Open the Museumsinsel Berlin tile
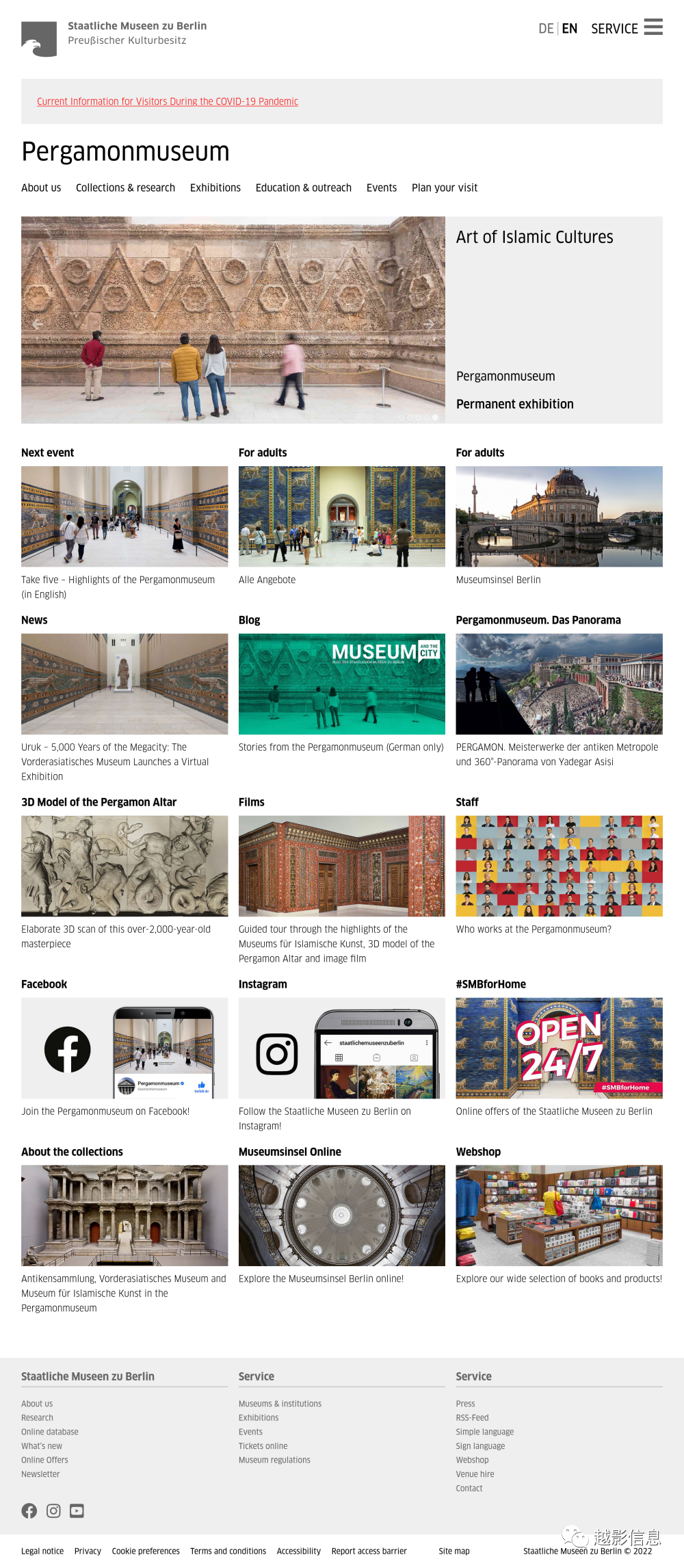This screenshot has width=684, height=1568. pos(559,517)
